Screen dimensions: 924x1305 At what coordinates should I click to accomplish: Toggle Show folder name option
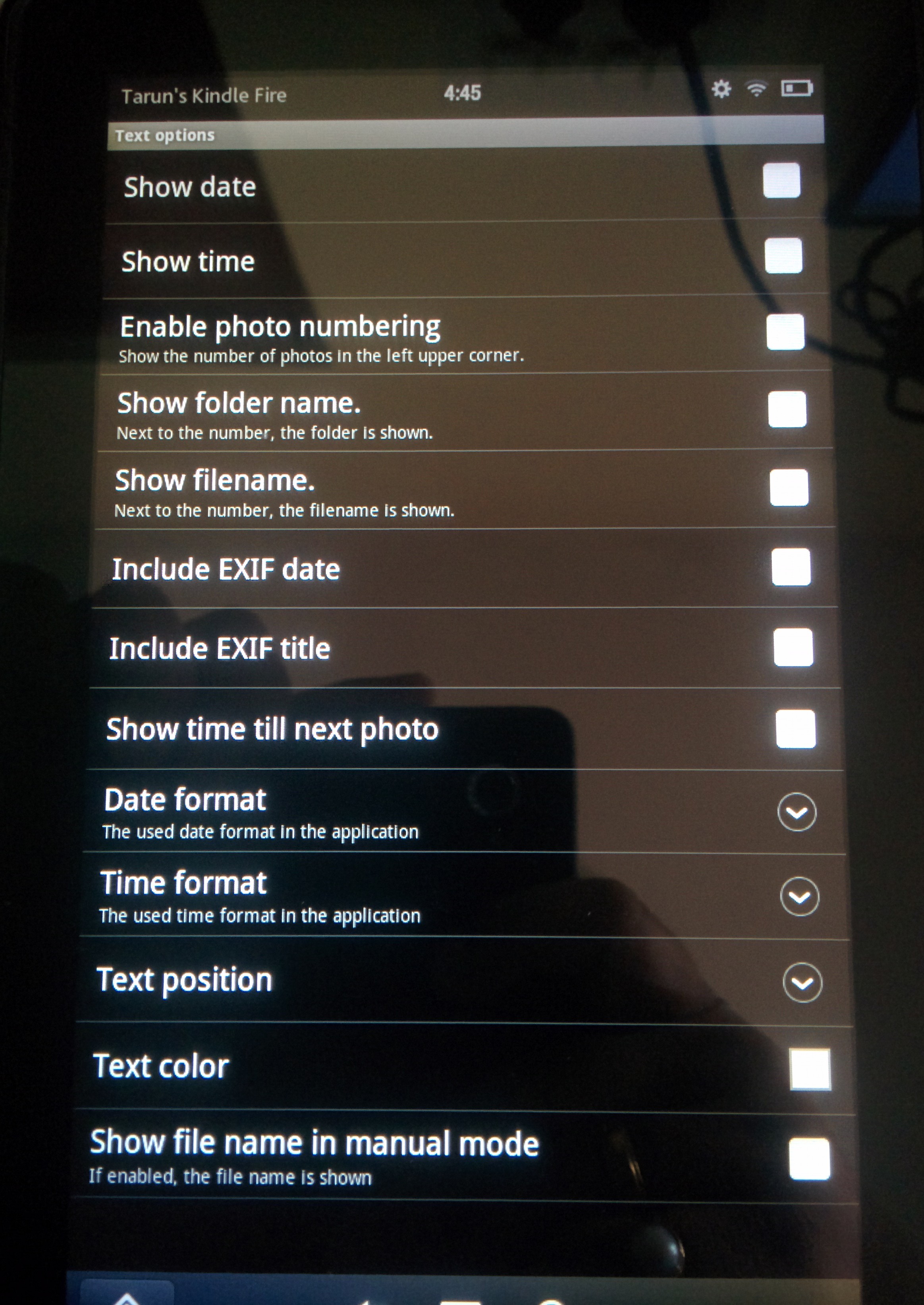pos(787,409)
